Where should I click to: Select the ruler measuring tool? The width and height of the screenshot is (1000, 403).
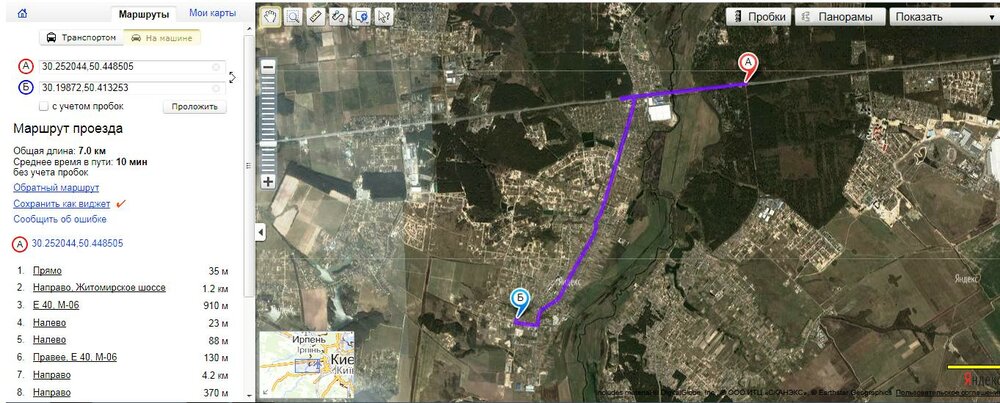click(316, 17)
